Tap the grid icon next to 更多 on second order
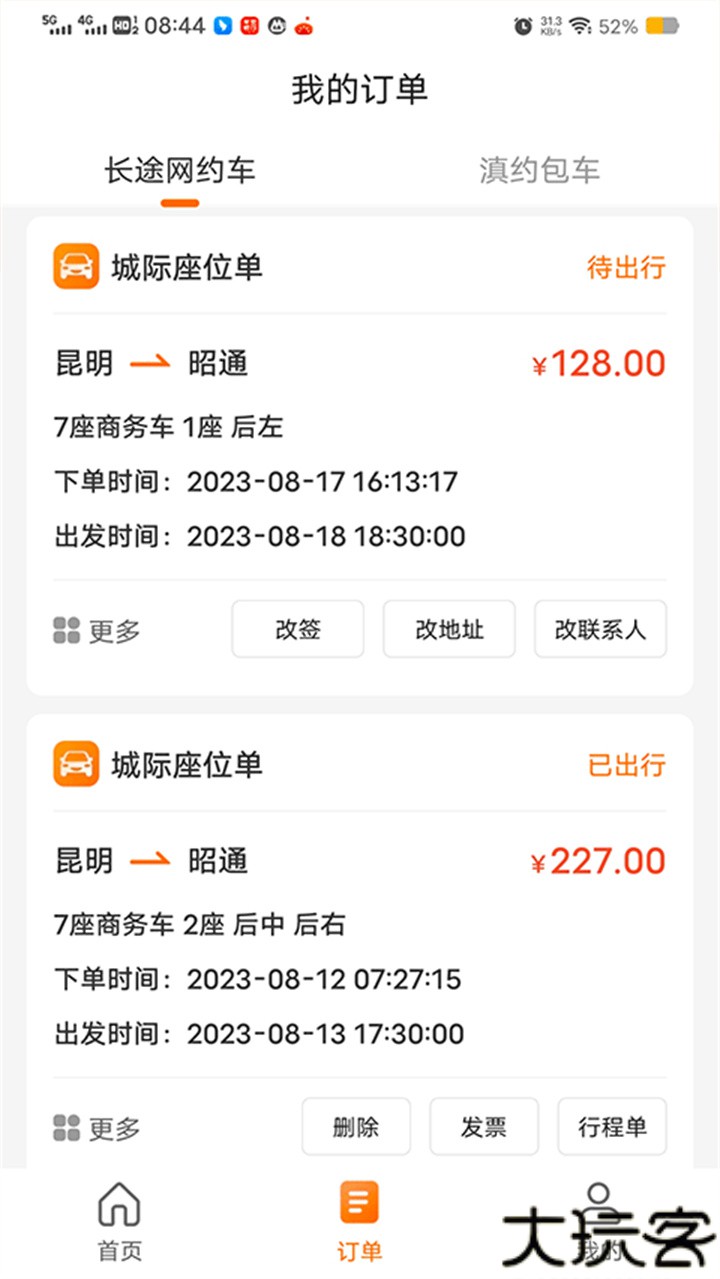The height and width of the screenshot is (1279, 720). (66, 1126)
